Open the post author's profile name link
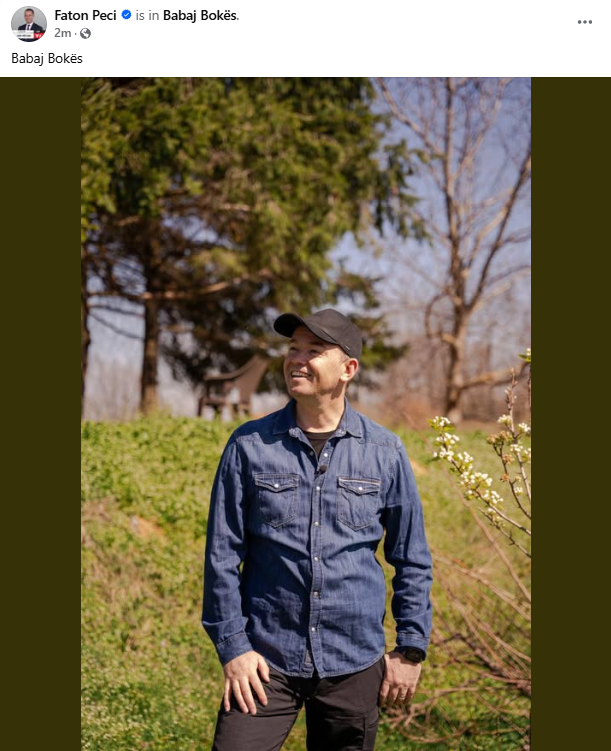Viewport: 611px width, 751px height. click(x=85, y=15)
